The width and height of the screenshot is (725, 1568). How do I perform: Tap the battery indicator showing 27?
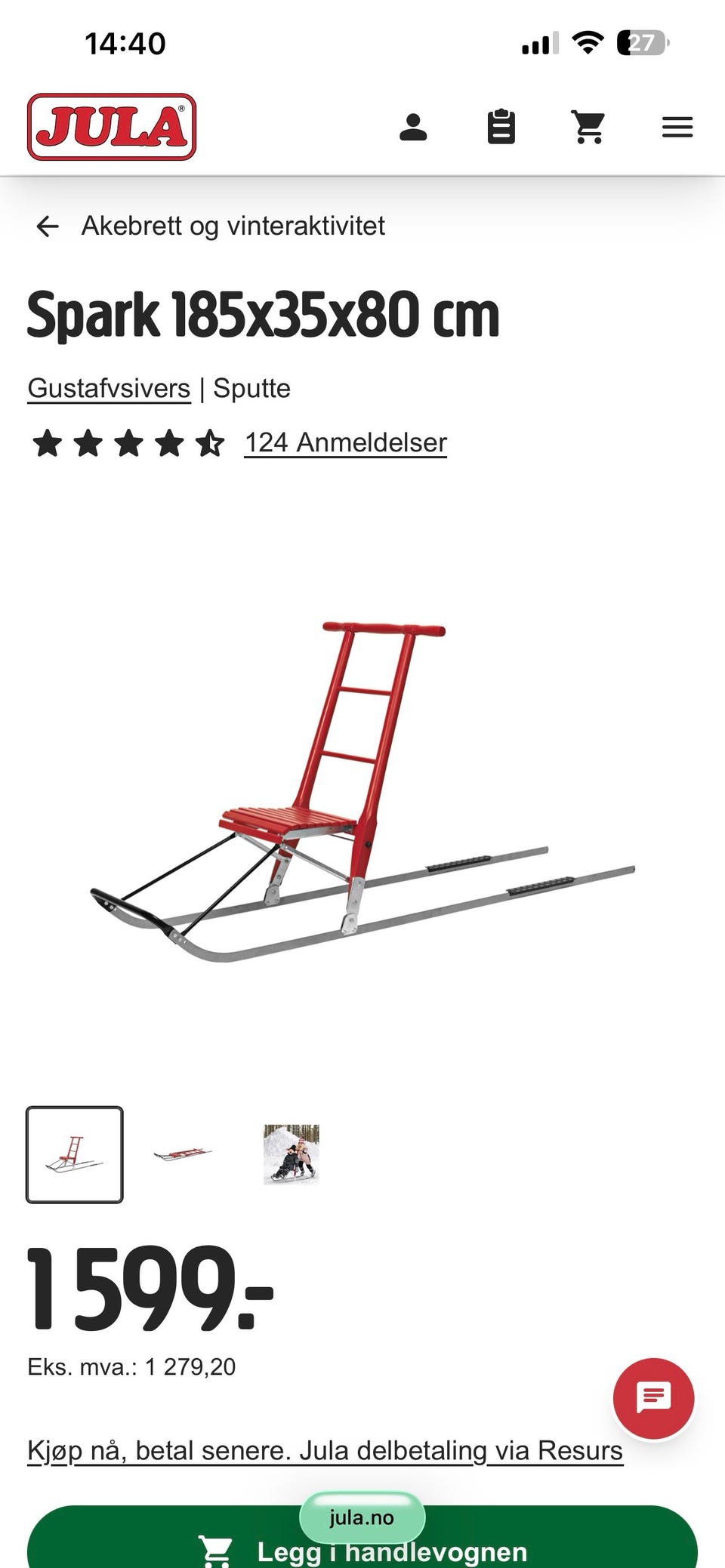coord(641,44)
